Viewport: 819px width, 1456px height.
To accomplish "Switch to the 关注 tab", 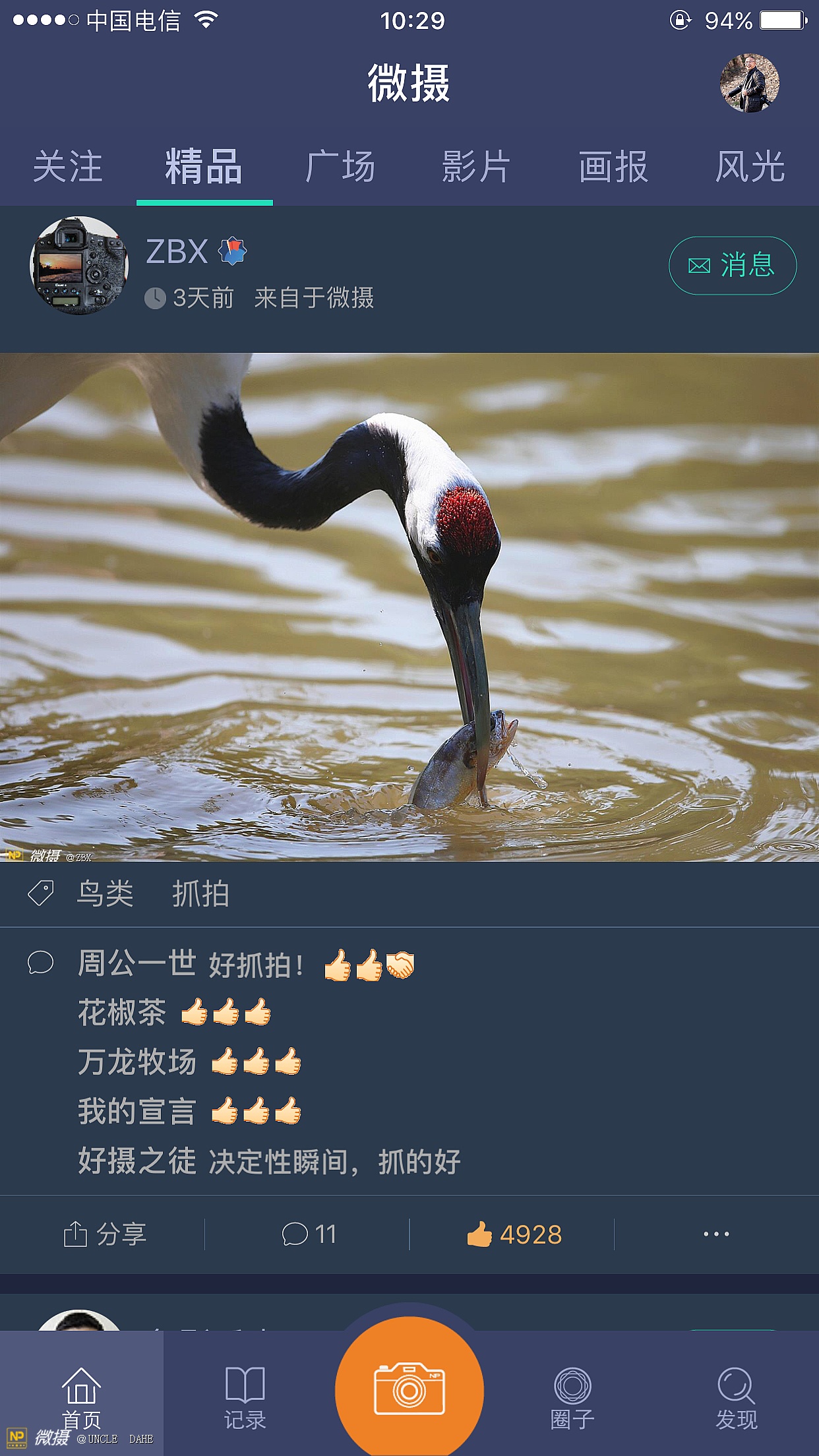I will pyautogui.click(x=68, y=166).
